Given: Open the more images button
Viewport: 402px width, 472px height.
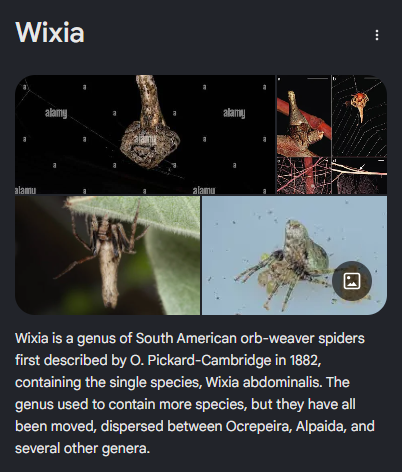Looking at the screenshot, I should coord(352,281).
